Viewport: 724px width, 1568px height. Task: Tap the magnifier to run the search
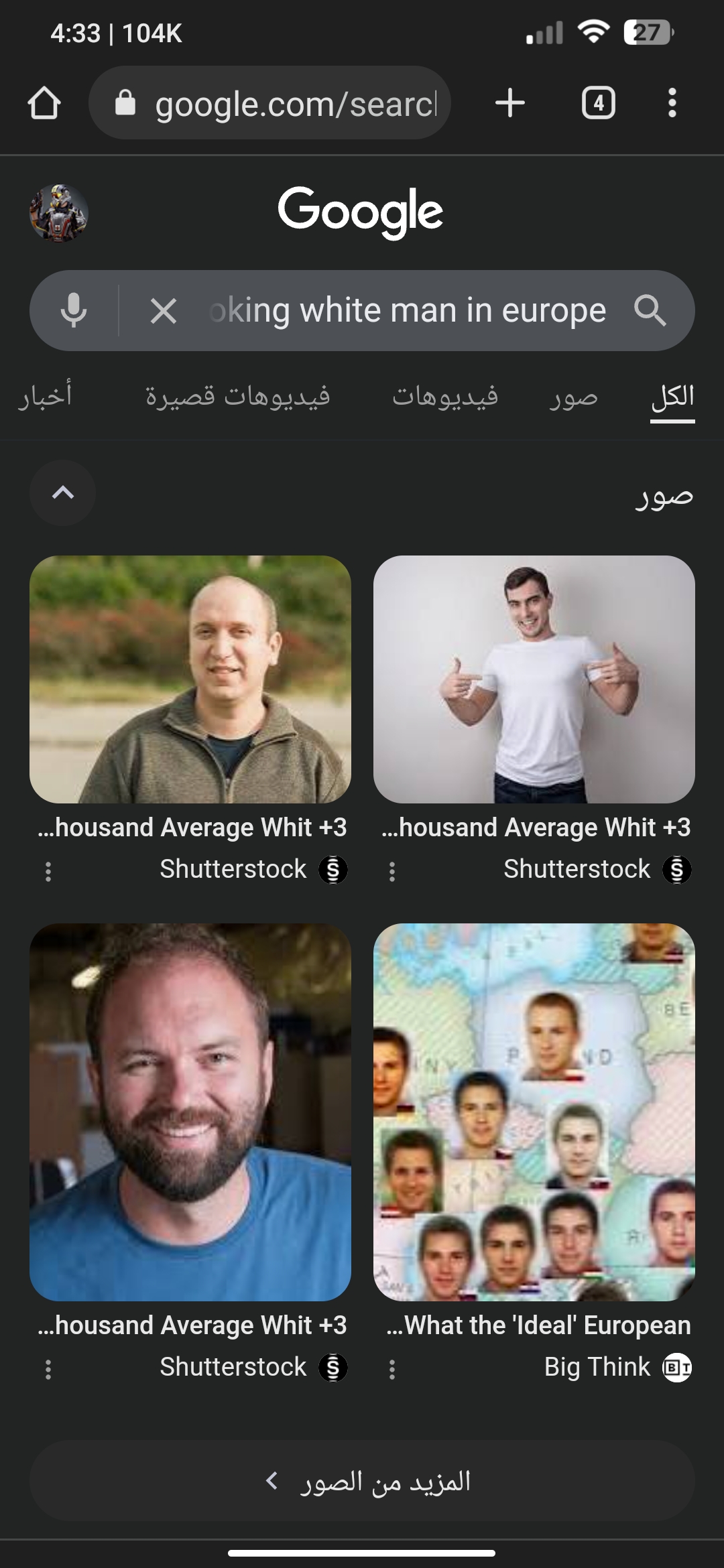pyautogui.click(x=650, y=310)
